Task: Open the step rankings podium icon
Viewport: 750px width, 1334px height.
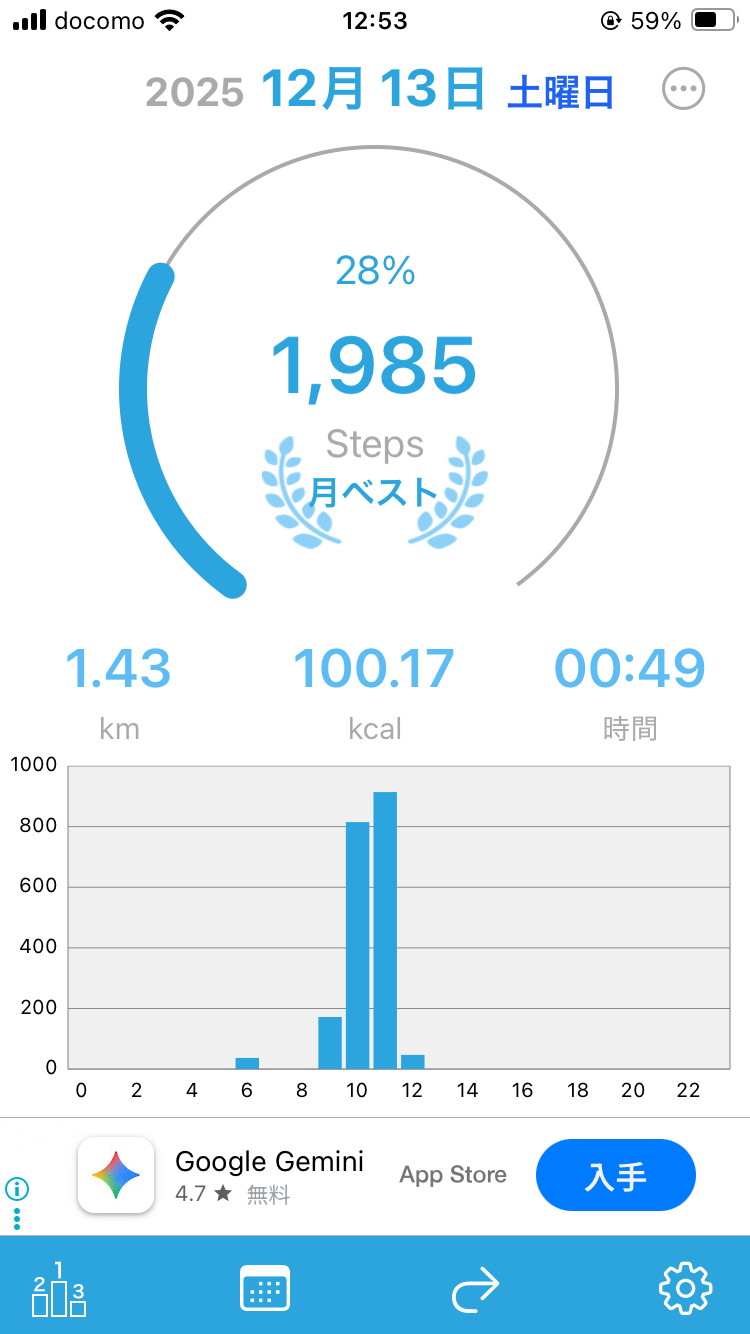Action: coord(59,1289)
